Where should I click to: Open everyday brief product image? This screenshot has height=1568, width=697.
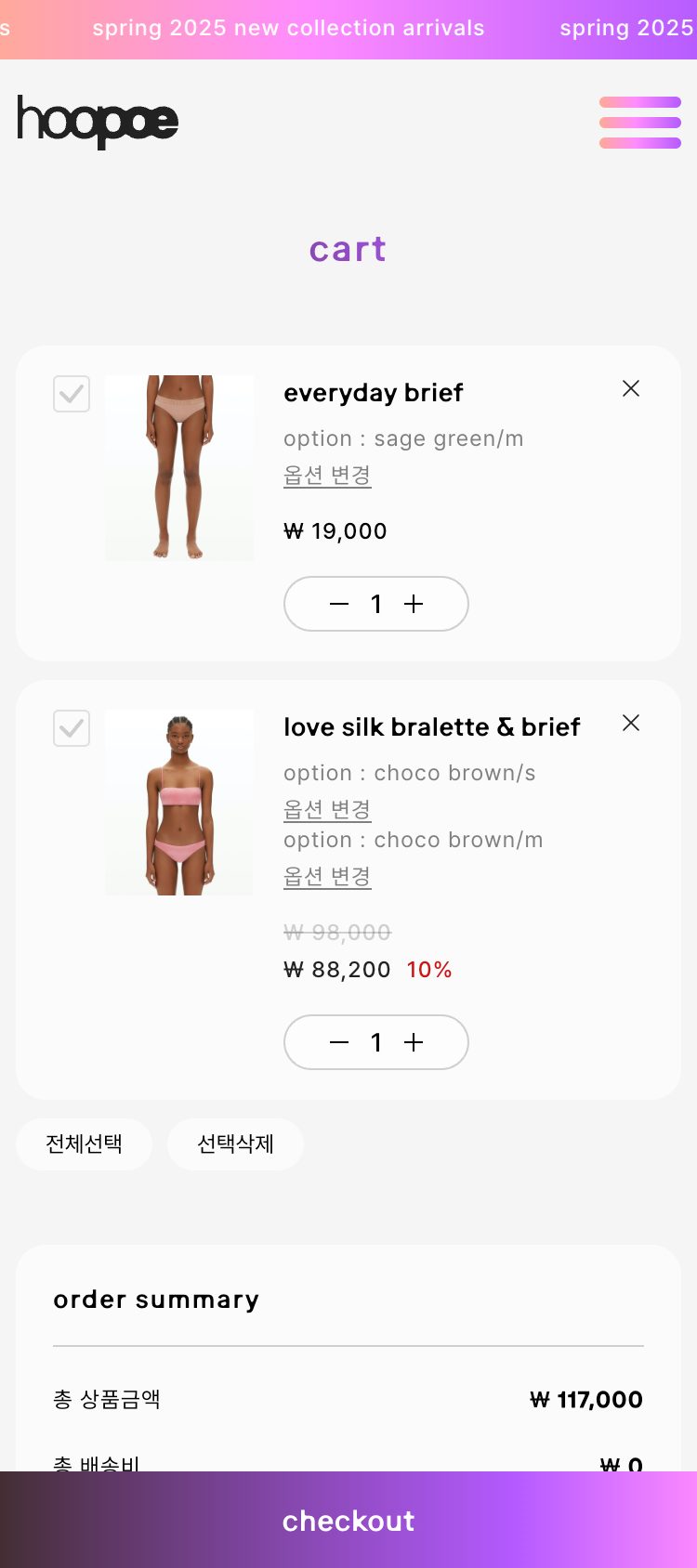point(179,468)
